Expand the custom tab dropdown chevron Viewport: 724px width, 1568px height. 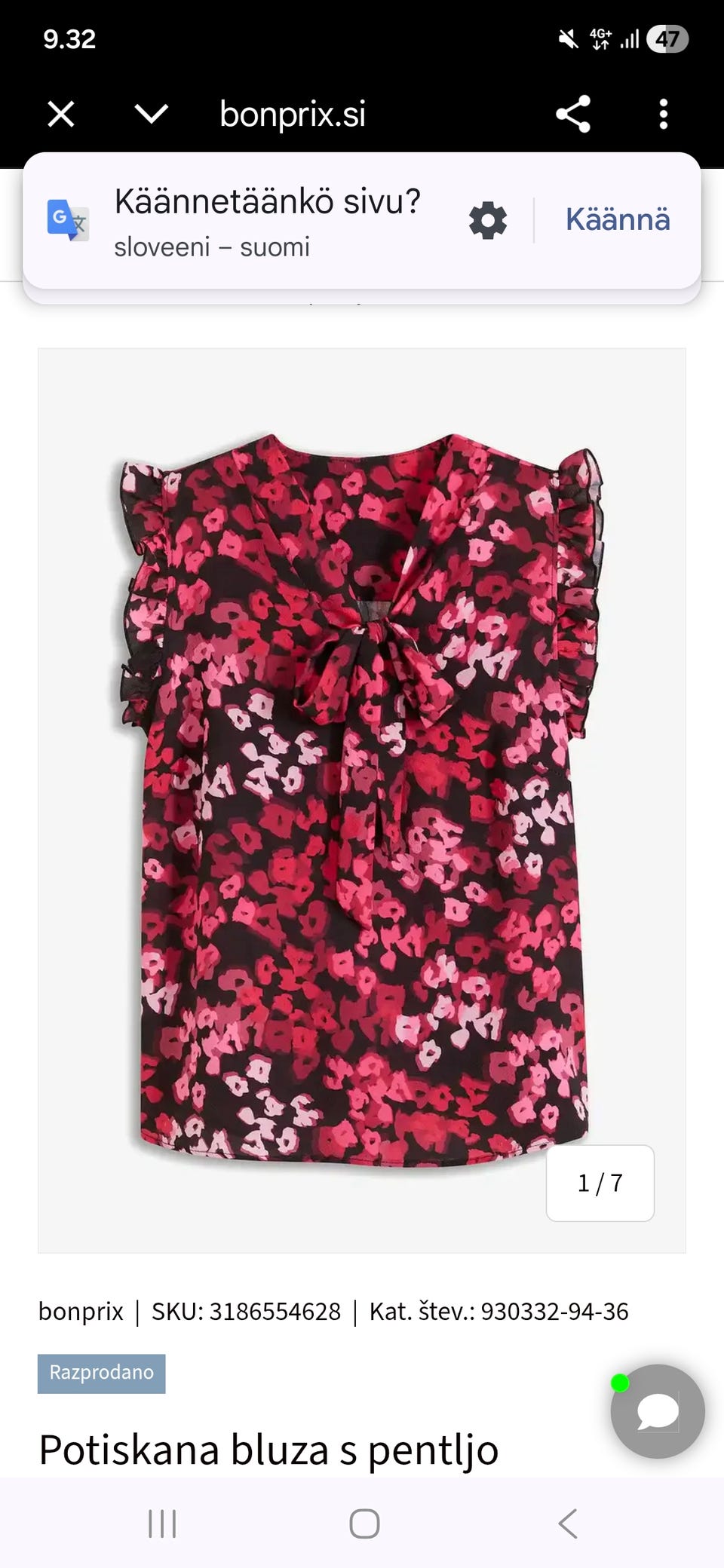point(151,115)
